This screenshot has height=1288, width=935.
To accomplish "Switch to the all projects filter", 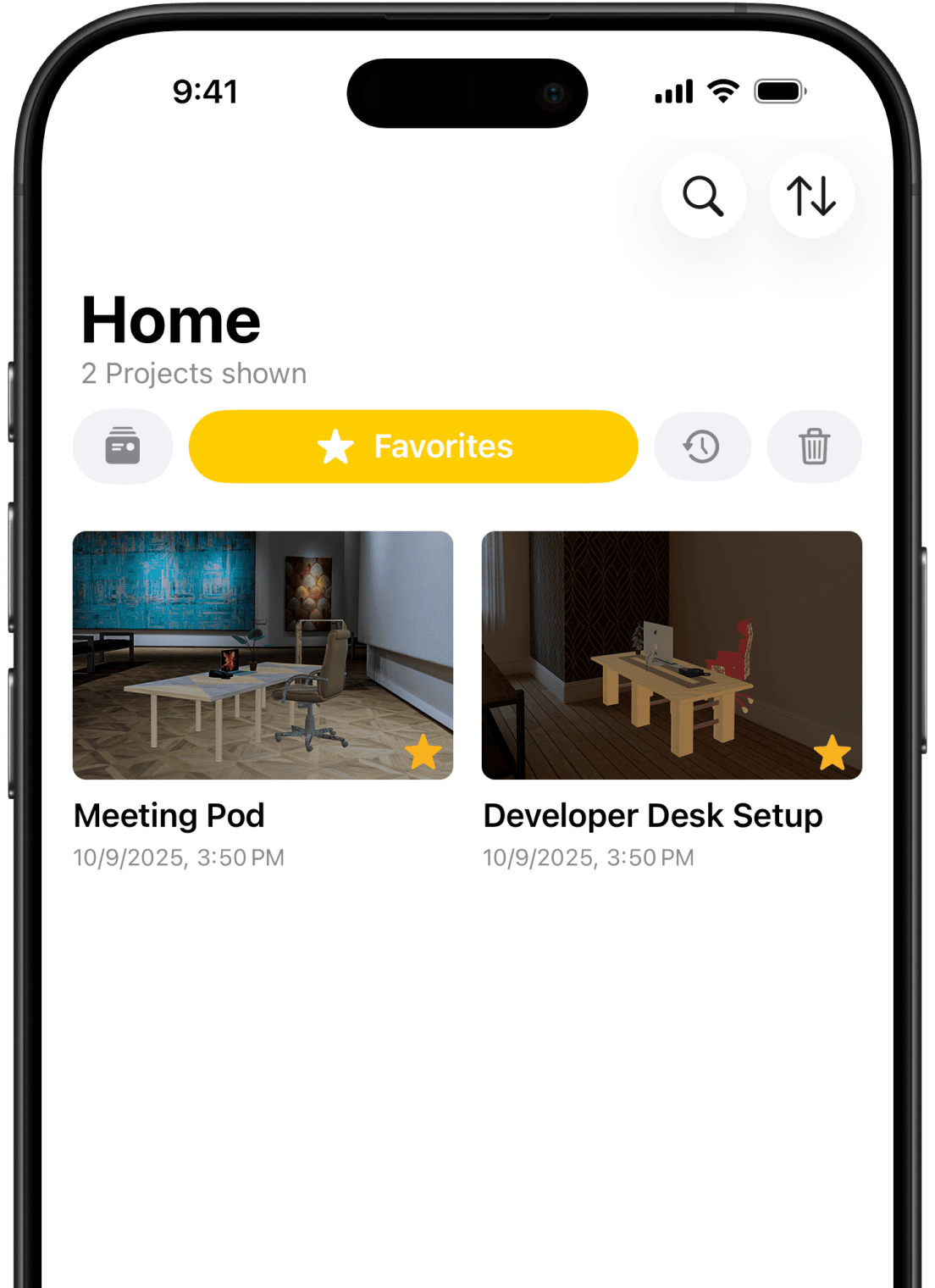I will (x=123, y=447).
